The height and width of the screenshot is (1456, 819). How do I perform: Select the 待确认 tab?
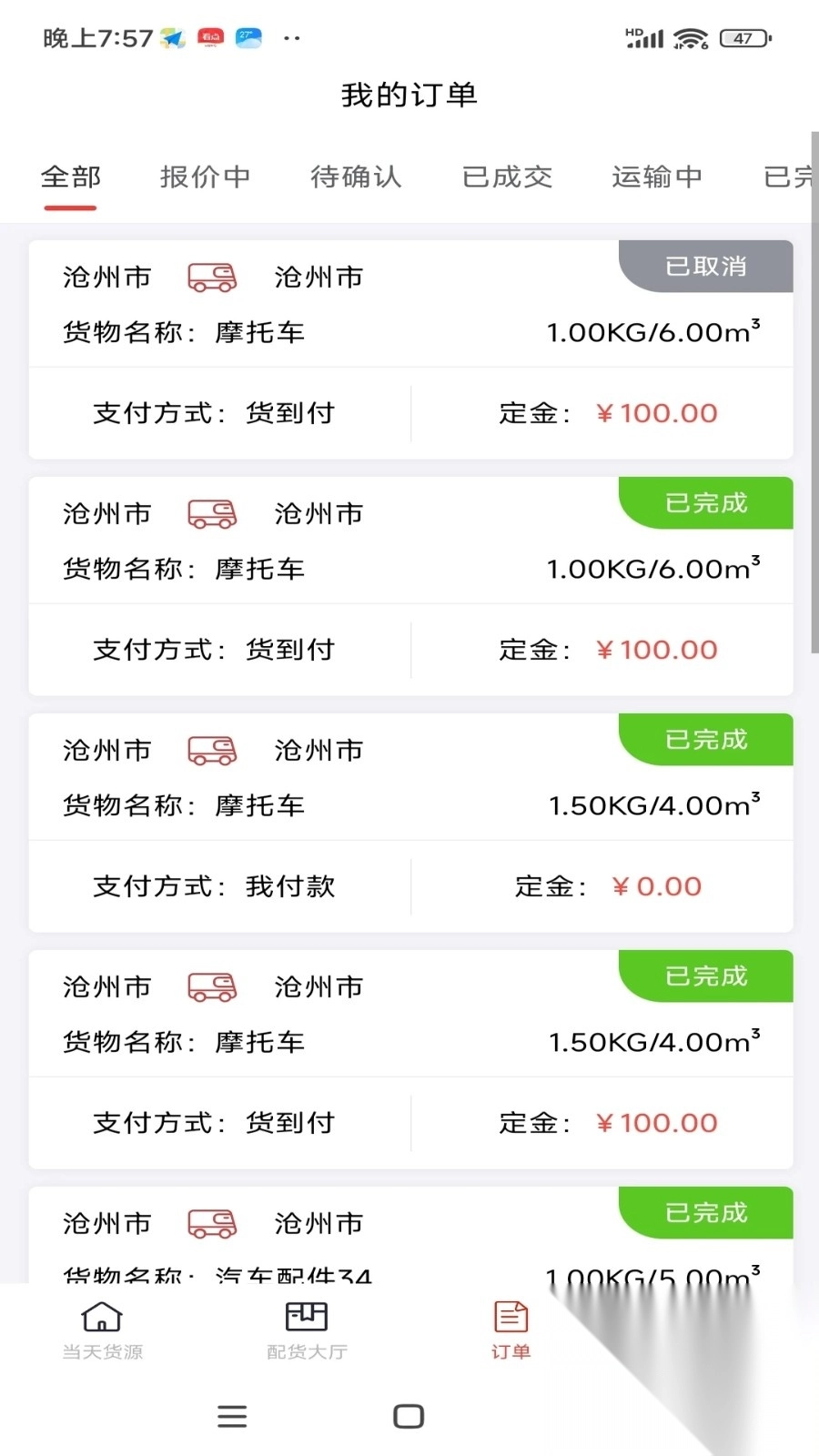click(356, 177)
